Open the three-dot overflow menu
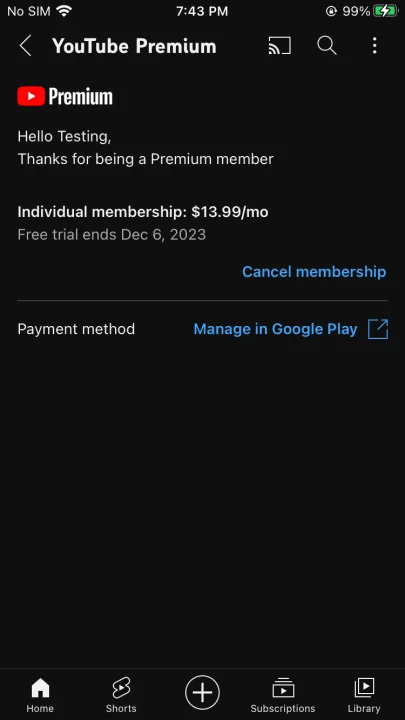The image size is (405, 720). tap(375, 46)
